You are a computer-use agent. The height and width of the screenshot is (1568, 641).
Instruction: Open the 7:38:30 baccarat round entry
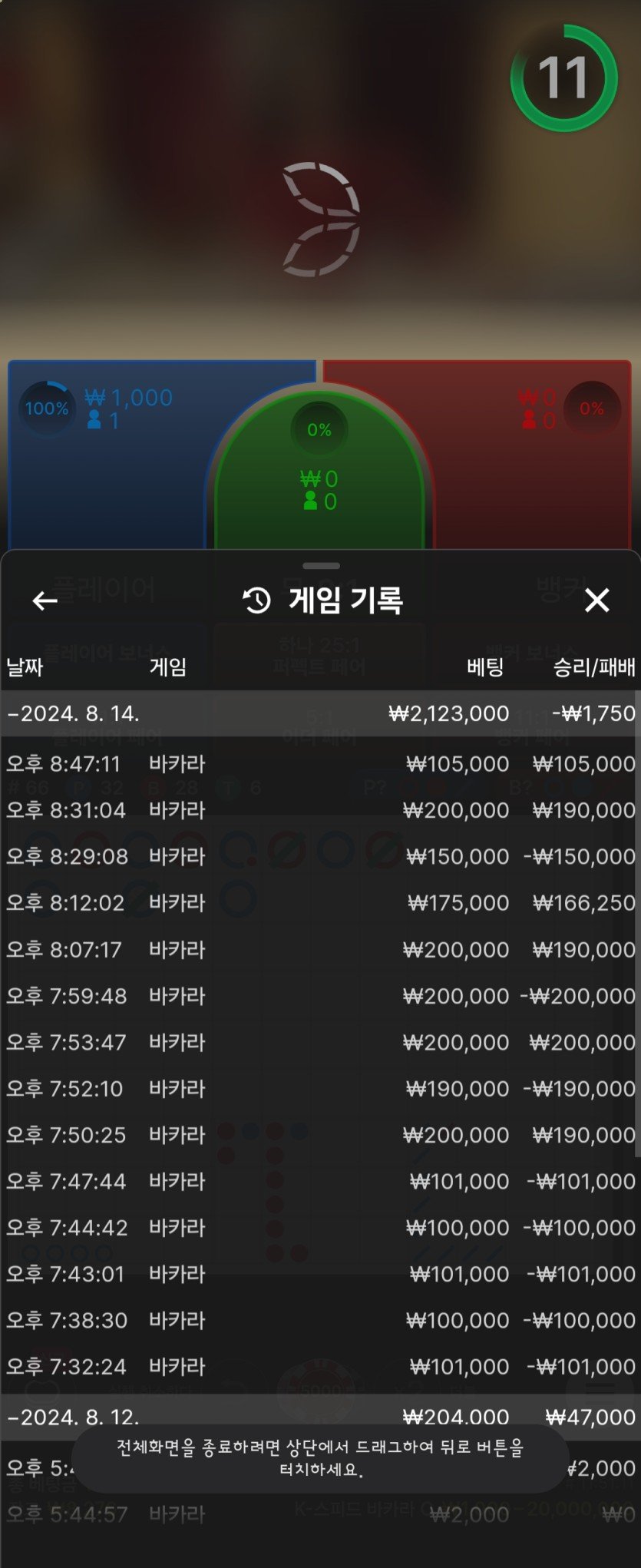point(320,1320)
